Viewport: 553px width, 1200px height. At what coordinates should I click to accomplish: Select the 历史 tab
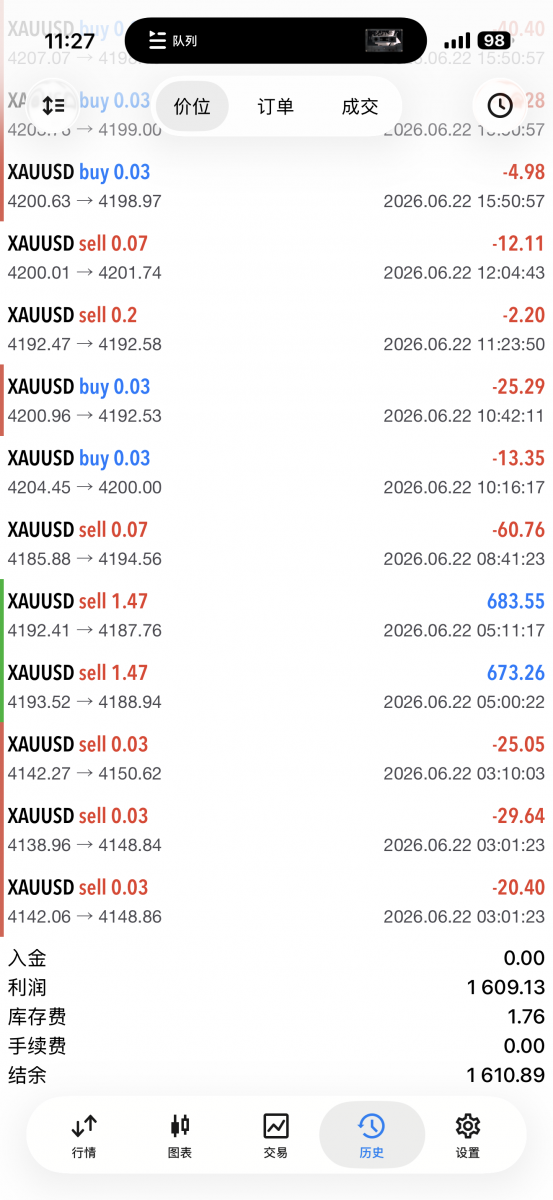(372, 1136)
